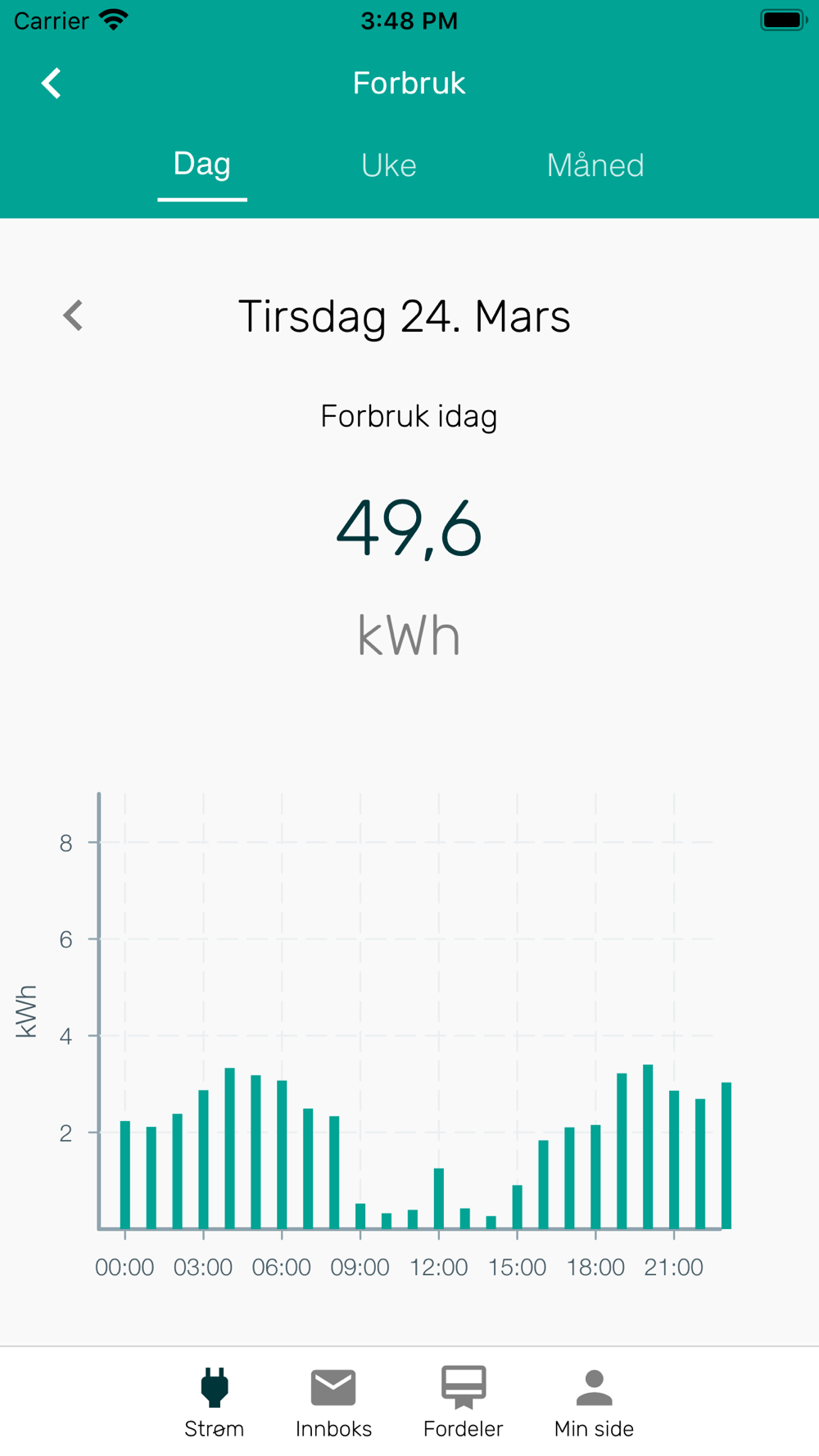
Task: Open the Innboks tab
Action: tap(333, 1403)
